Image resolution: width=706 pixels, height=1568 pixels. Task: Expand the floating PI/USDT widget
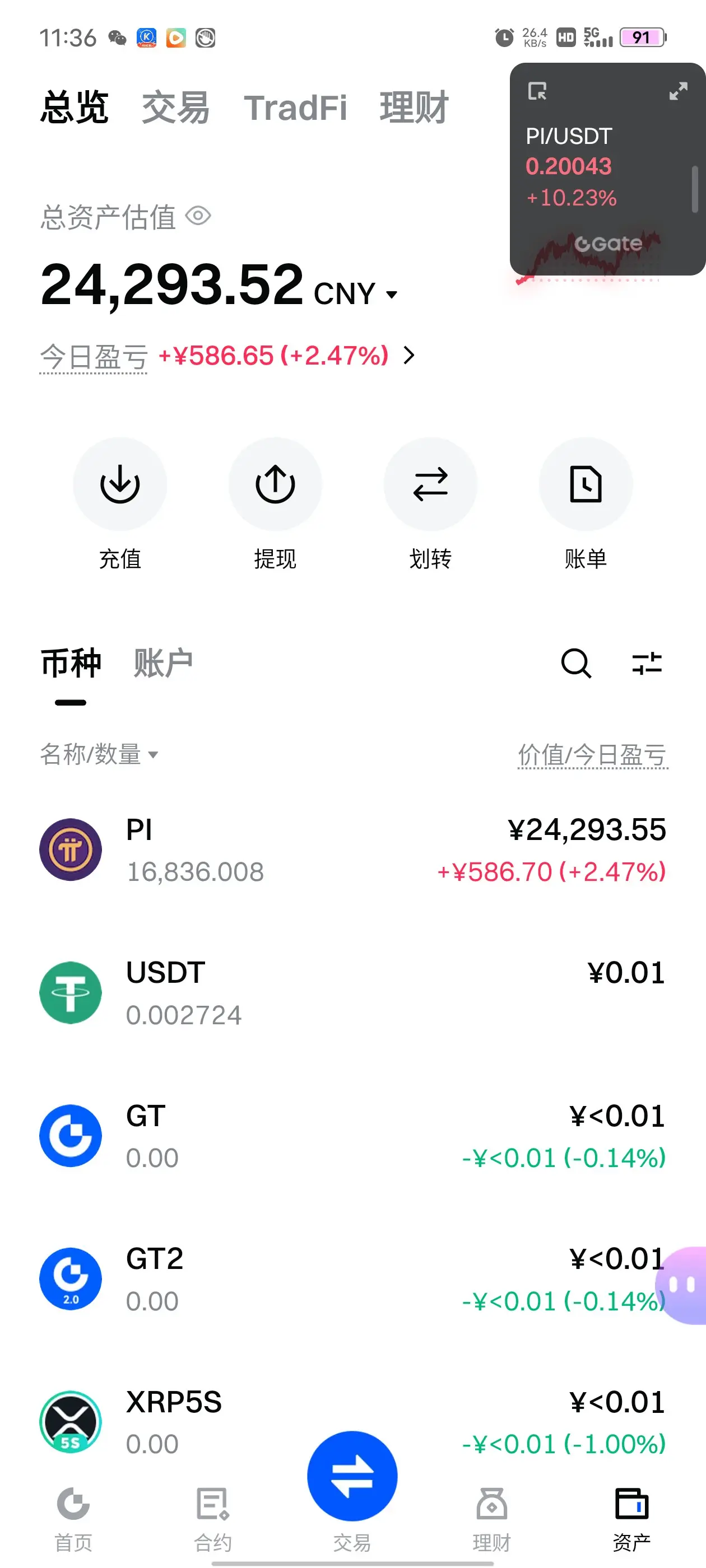(678, 91)
